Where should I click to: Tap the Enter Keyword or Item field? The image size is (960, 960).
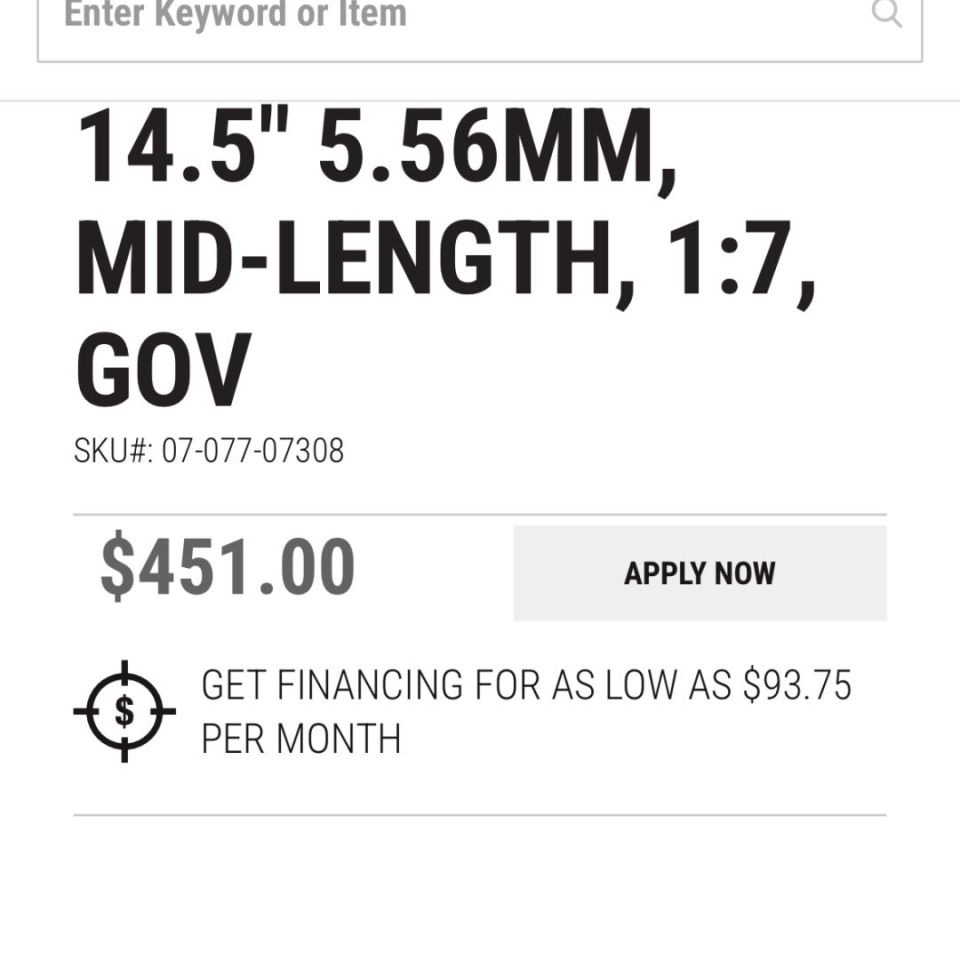point(440,18)
